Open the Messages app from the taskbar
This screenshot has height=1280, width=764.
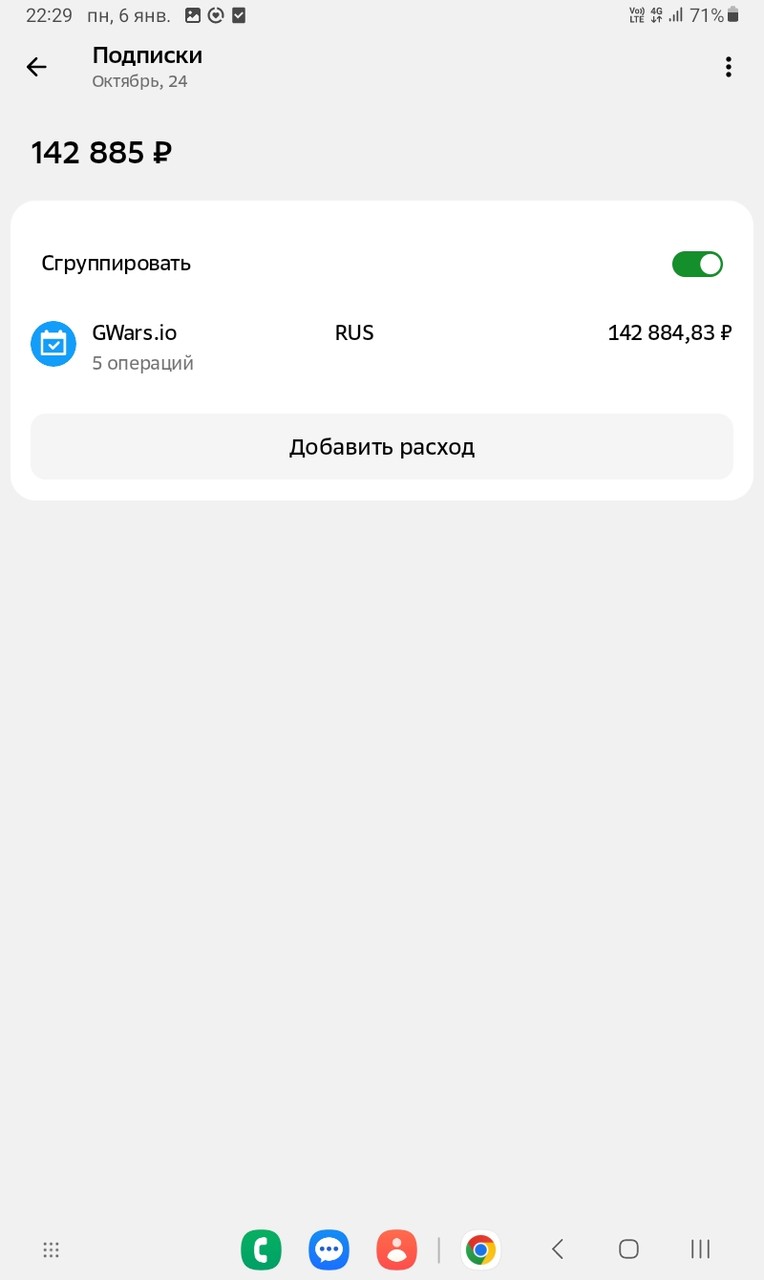tap(329, 1249)
